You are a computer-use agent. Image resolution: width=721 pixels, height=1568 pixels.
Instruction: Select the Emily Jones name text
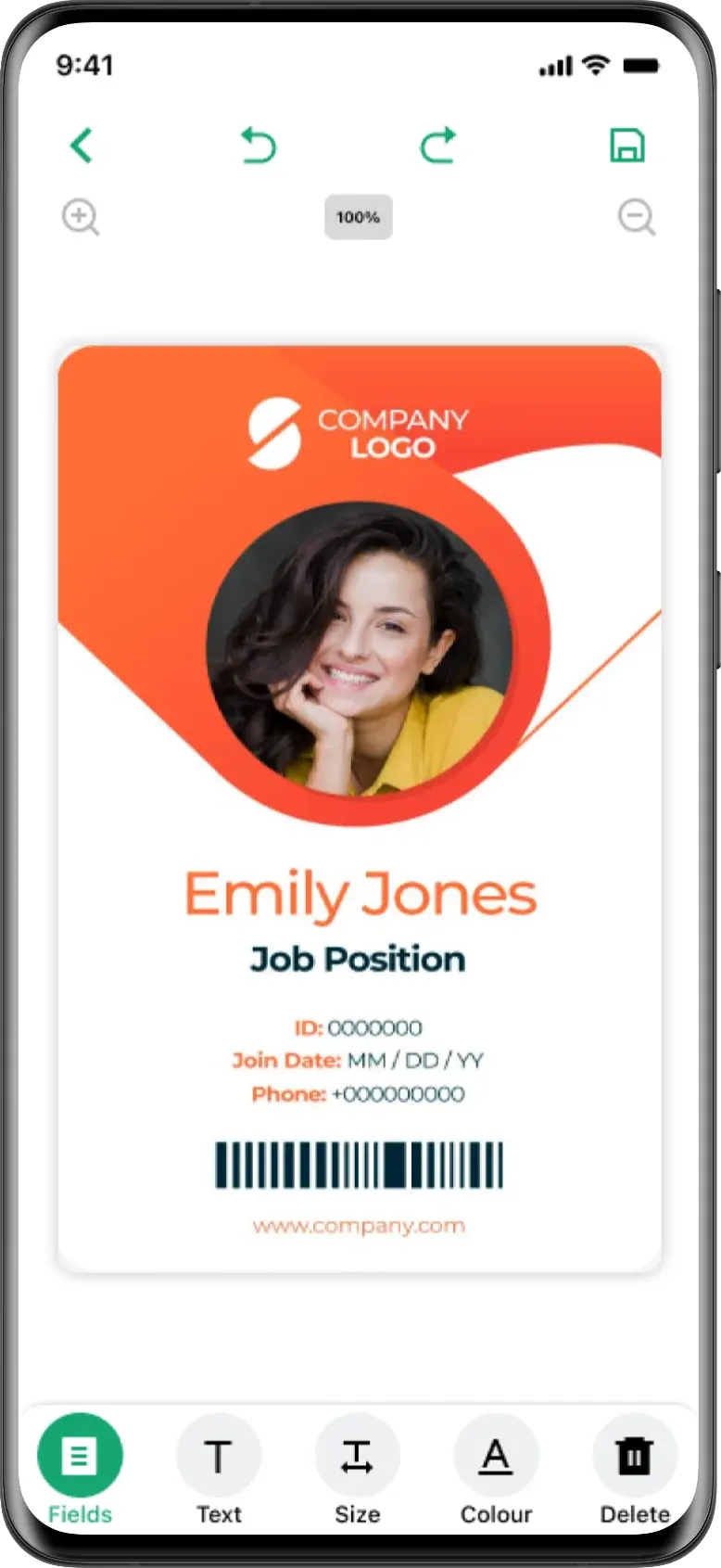click(360, 892)
